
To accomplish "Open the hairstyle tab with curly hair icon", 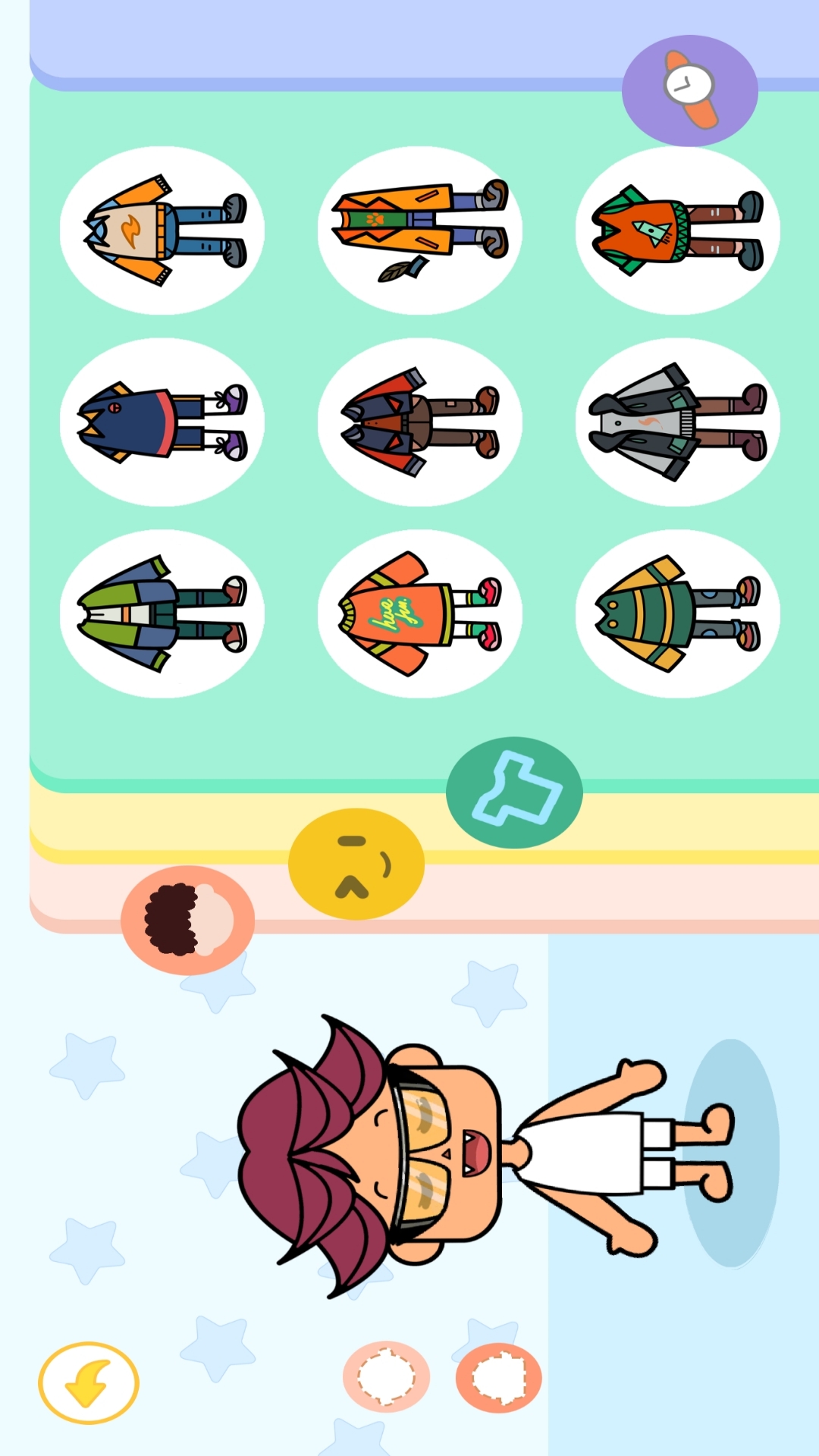I will click(x=187, y=920).
